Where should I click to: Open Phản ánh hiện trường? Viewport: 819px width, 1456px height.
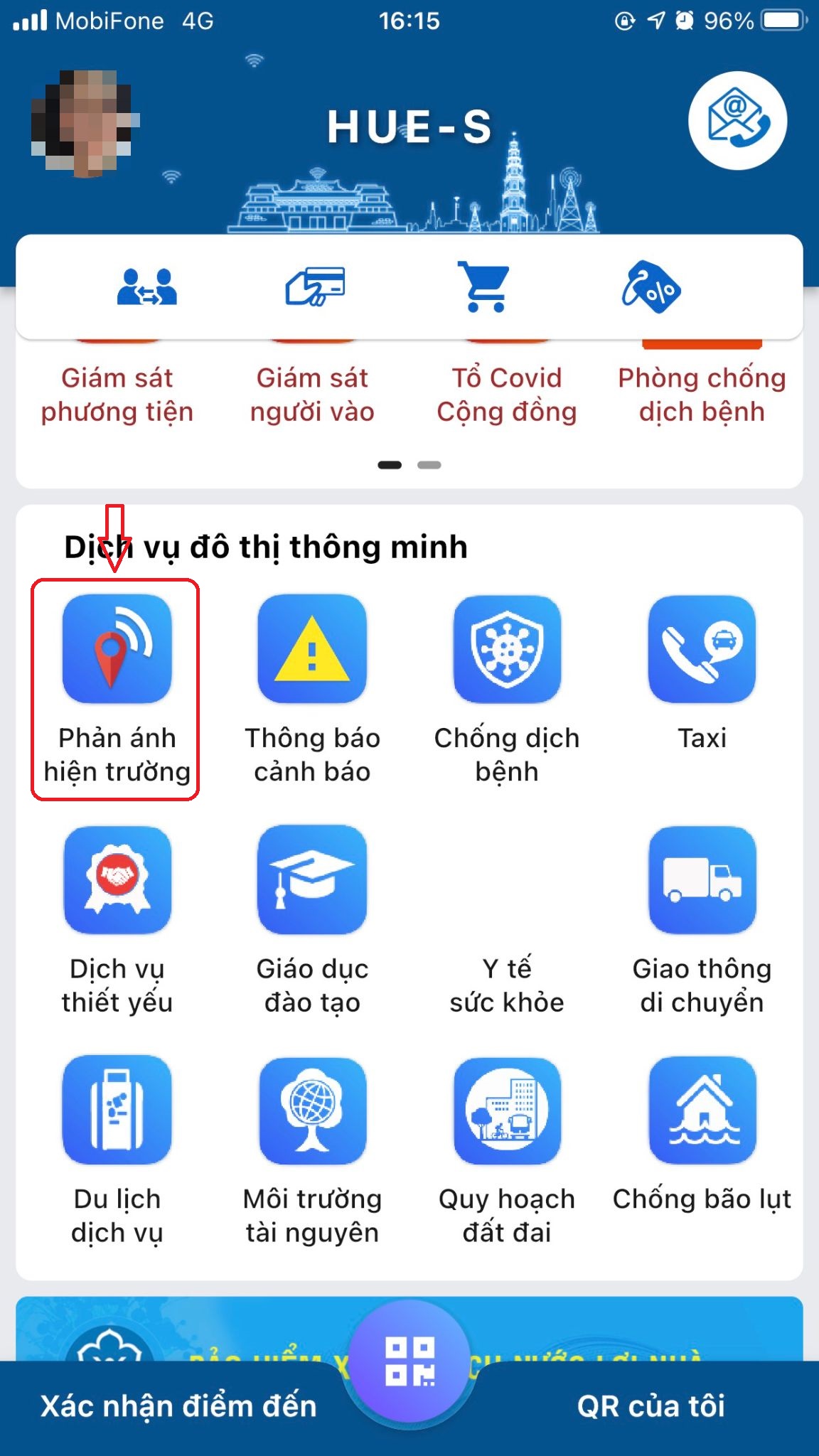tap(117, 650)
